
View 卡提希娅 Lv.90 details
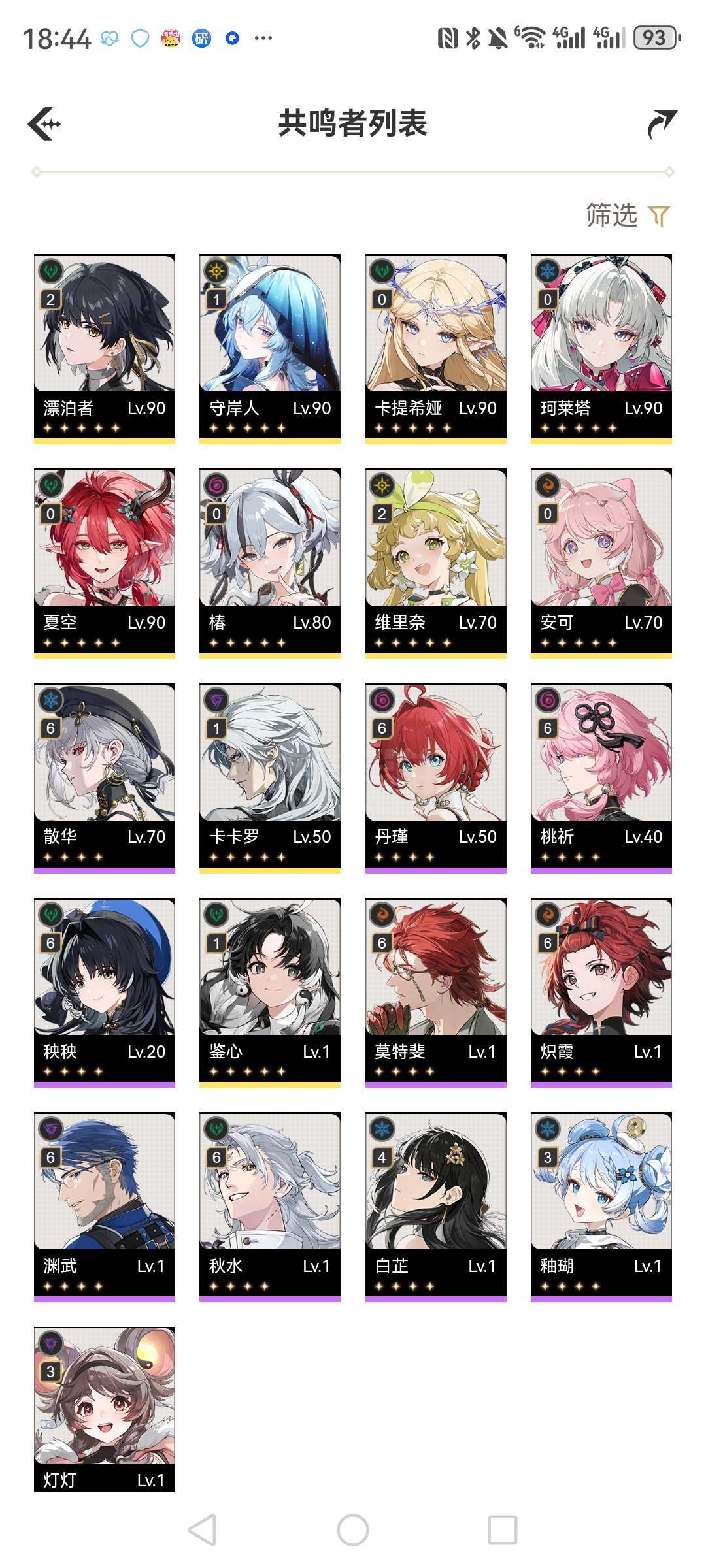436,349
